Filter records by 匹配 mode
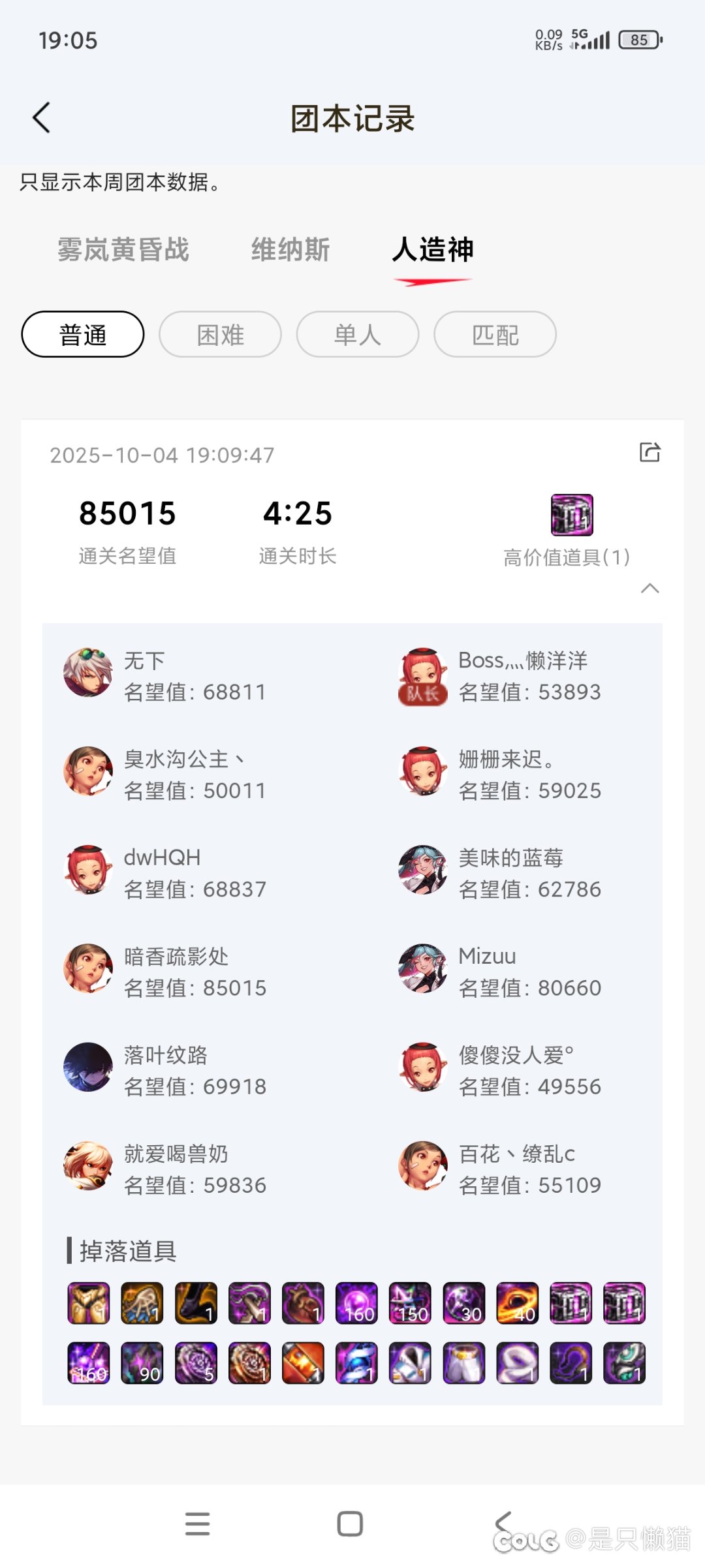 495,335
